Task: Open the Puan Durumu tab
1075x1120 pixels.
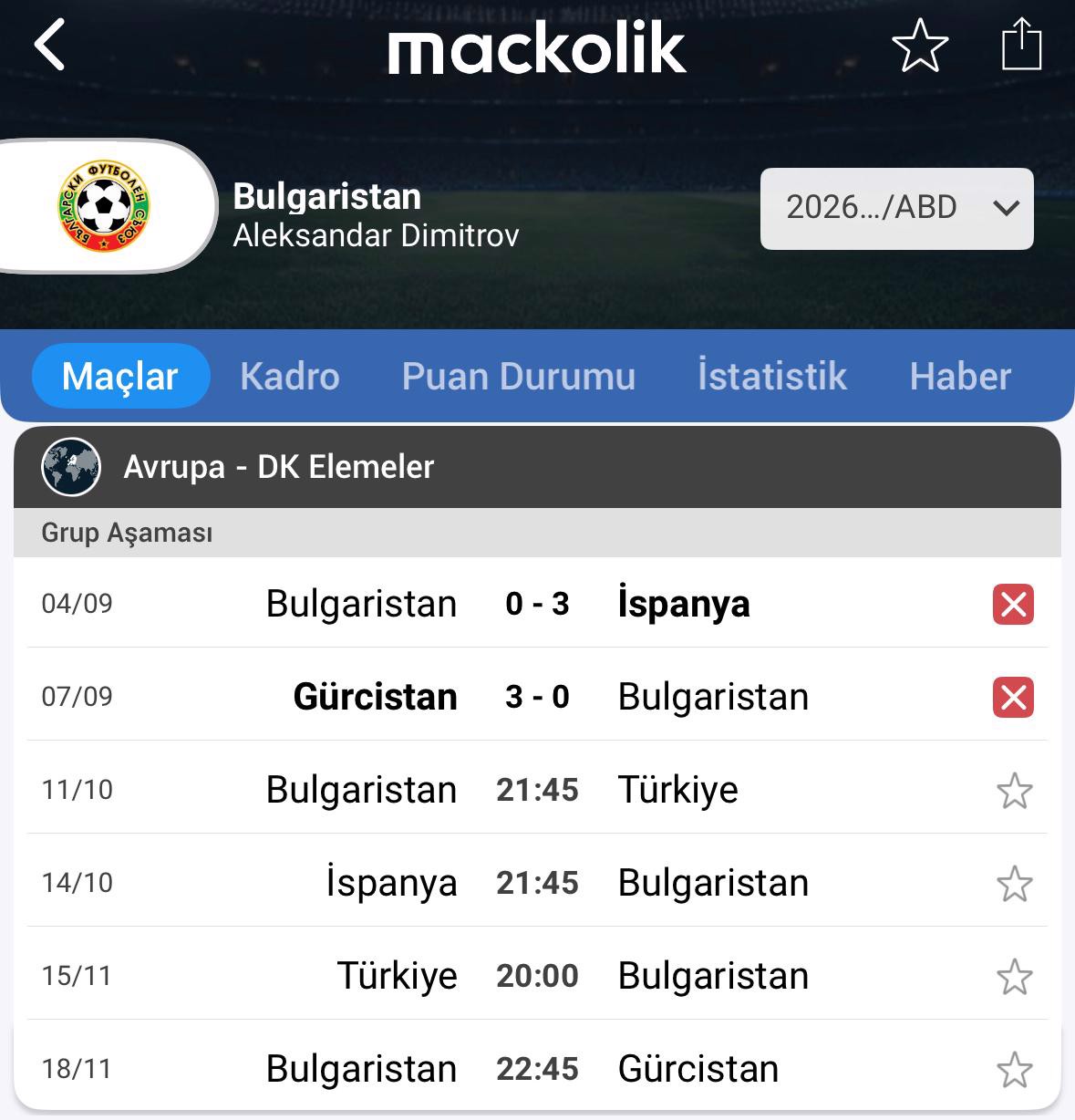Action: click(518, 376)
